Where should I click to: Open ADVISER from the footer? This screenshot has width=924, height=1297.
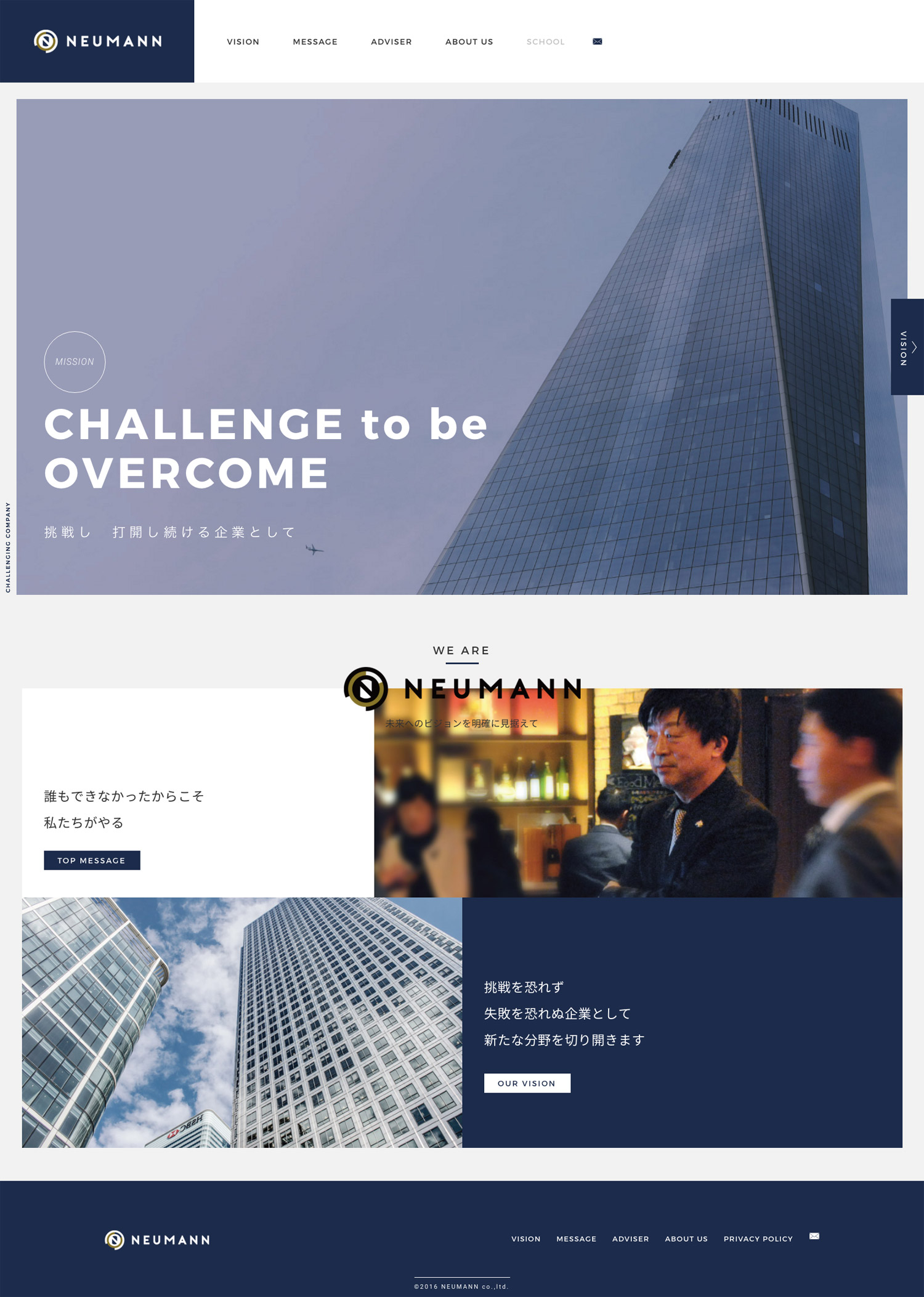[x=630, y=1238]
